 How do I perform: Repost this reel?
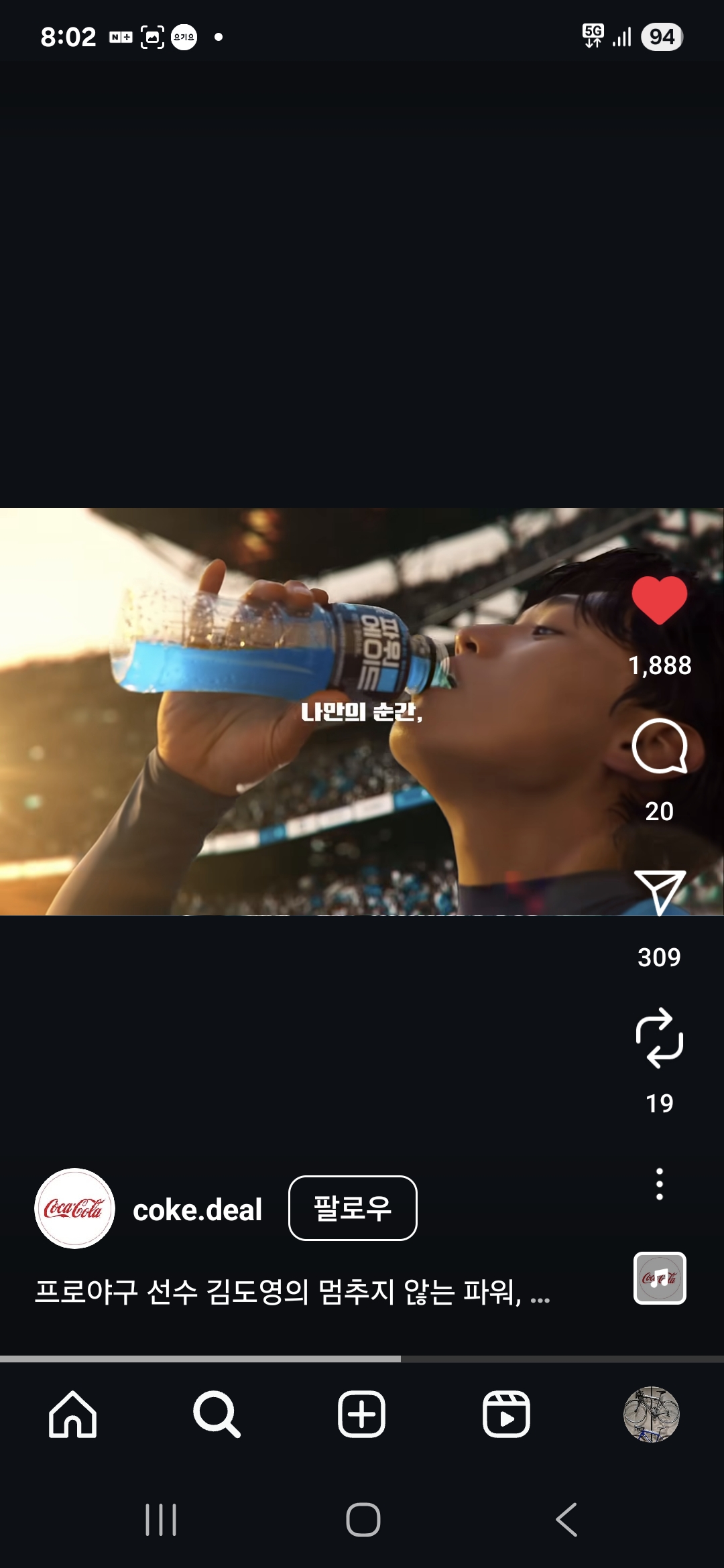click(660, 1038)
